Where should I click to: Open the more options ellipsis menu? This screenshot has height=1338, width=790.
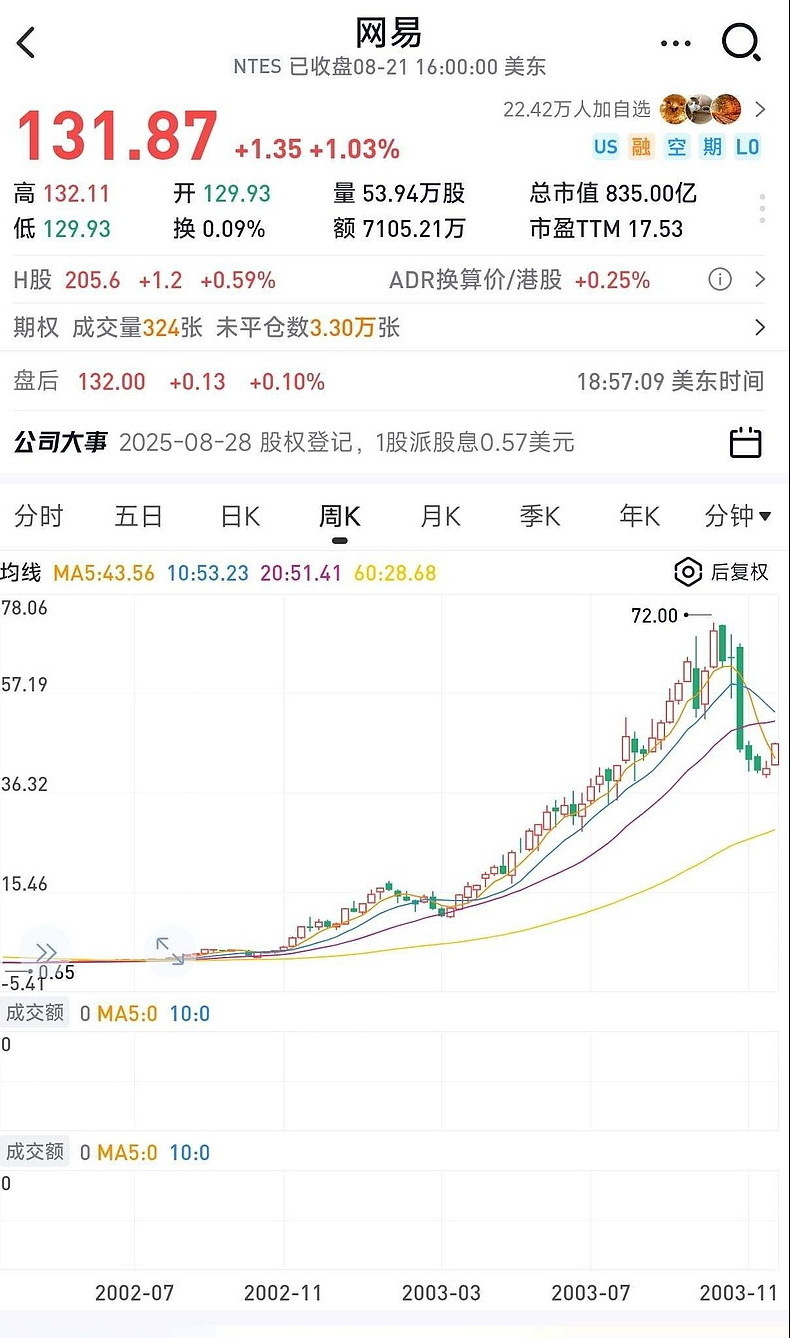pyautogui.click(x=675, y=43)
